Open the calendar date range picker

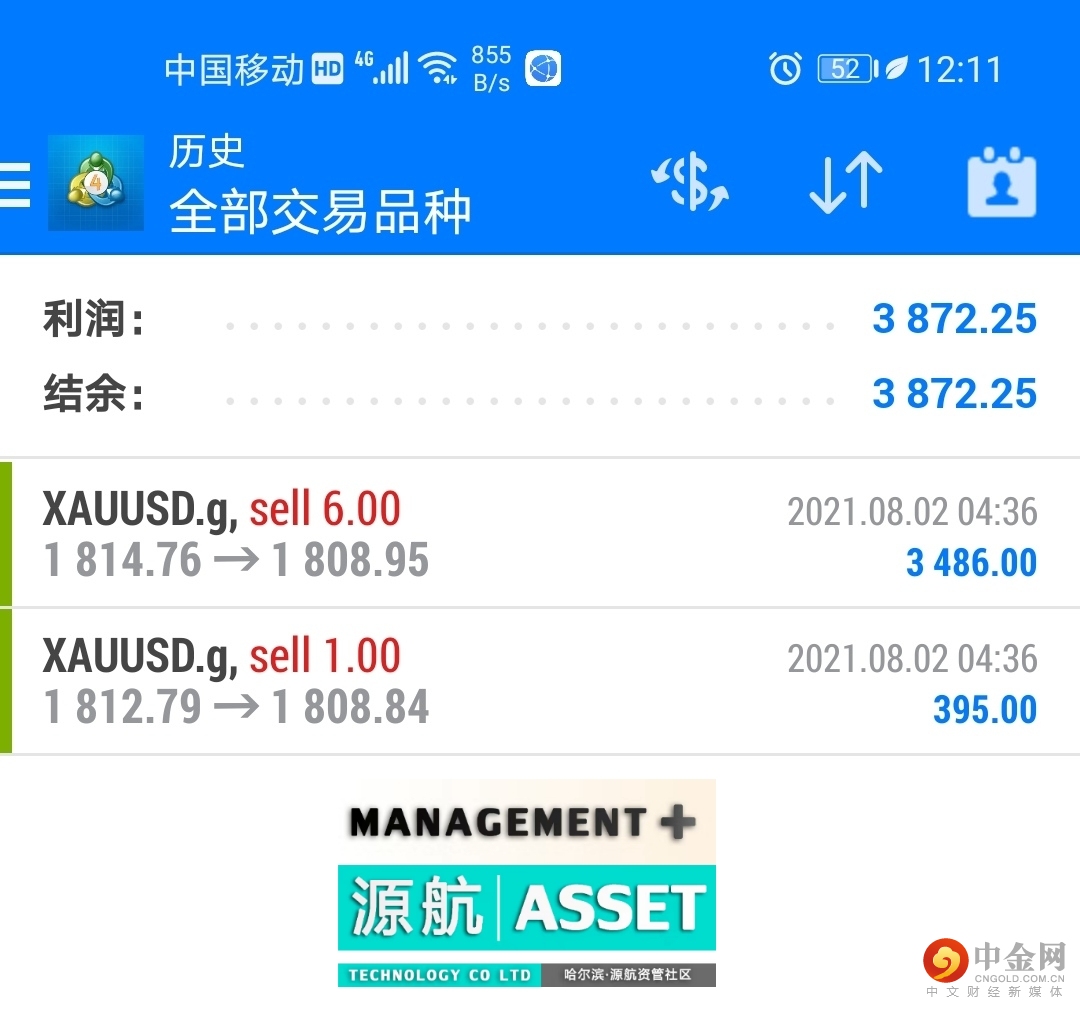(x=1001, y=183)
